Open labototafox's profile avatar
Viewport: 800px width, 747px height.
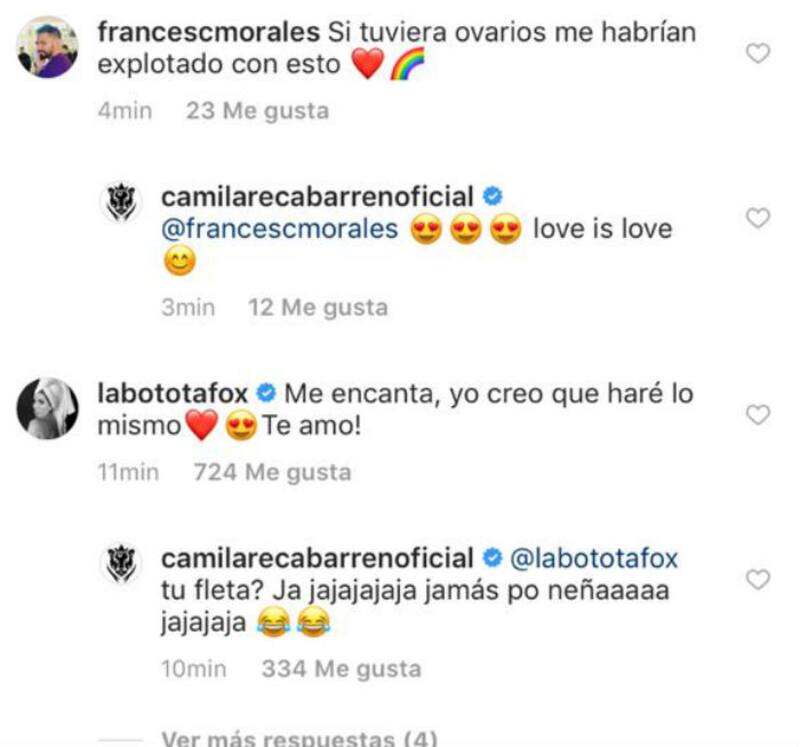(47, 408)
